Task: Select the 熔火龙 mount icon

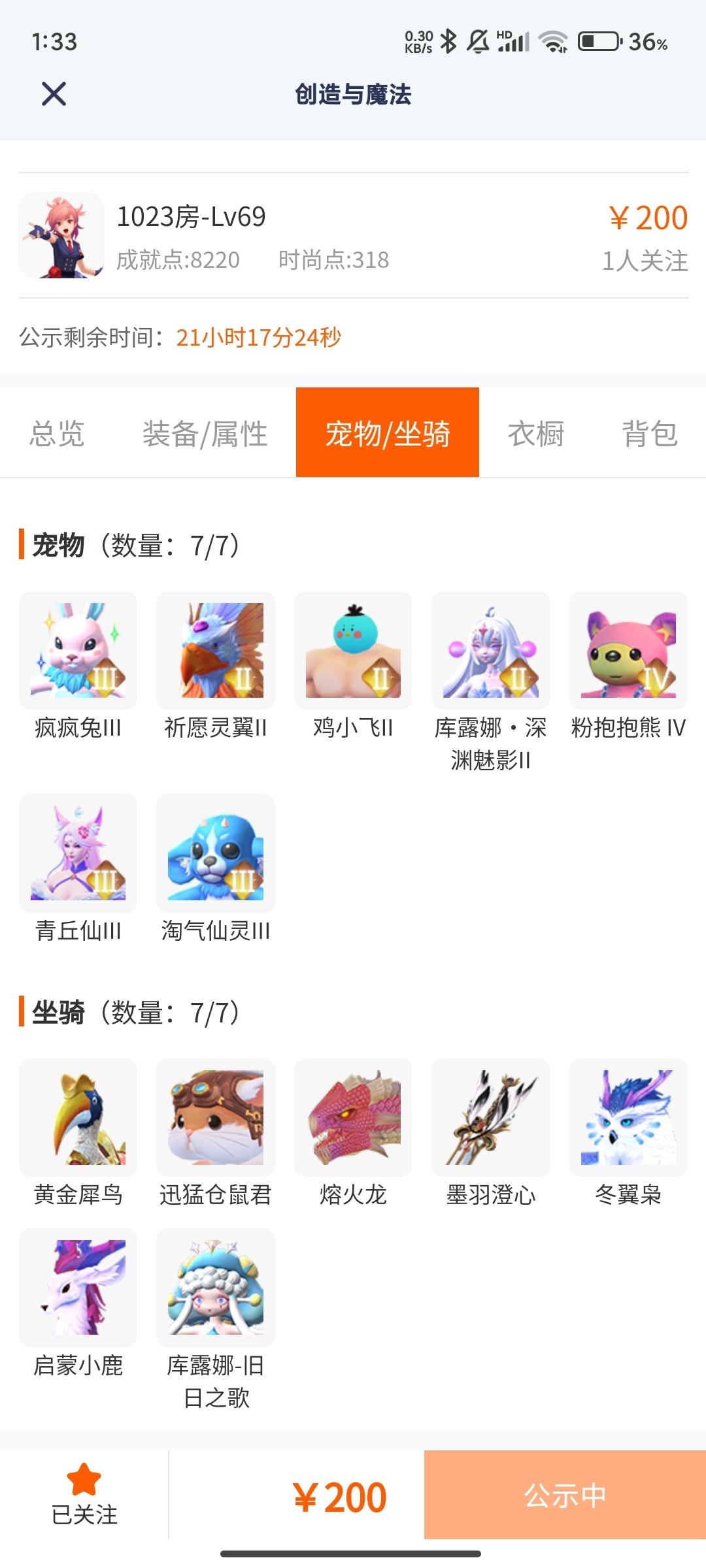Action: (352, 1117)
